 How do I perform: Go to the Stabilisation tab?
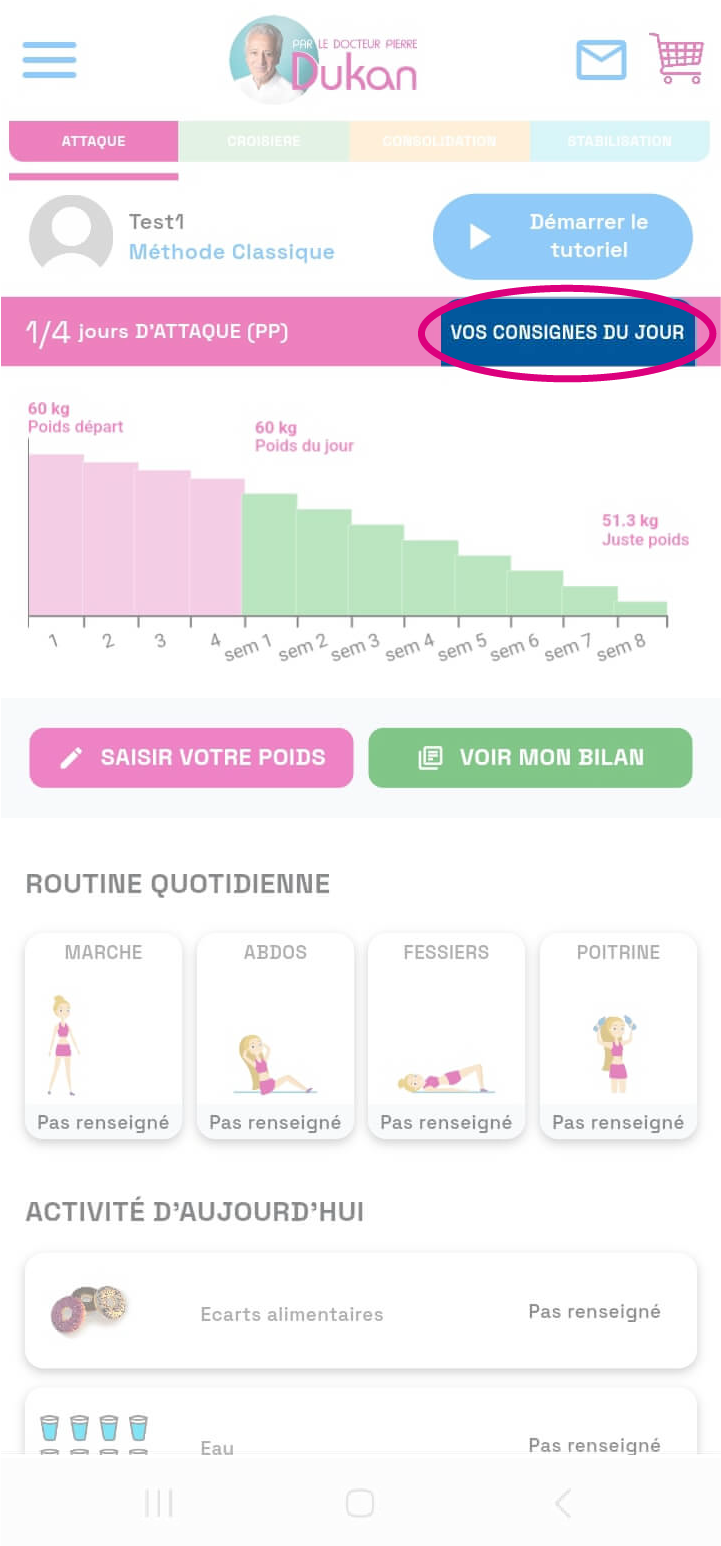pos(619,141)
